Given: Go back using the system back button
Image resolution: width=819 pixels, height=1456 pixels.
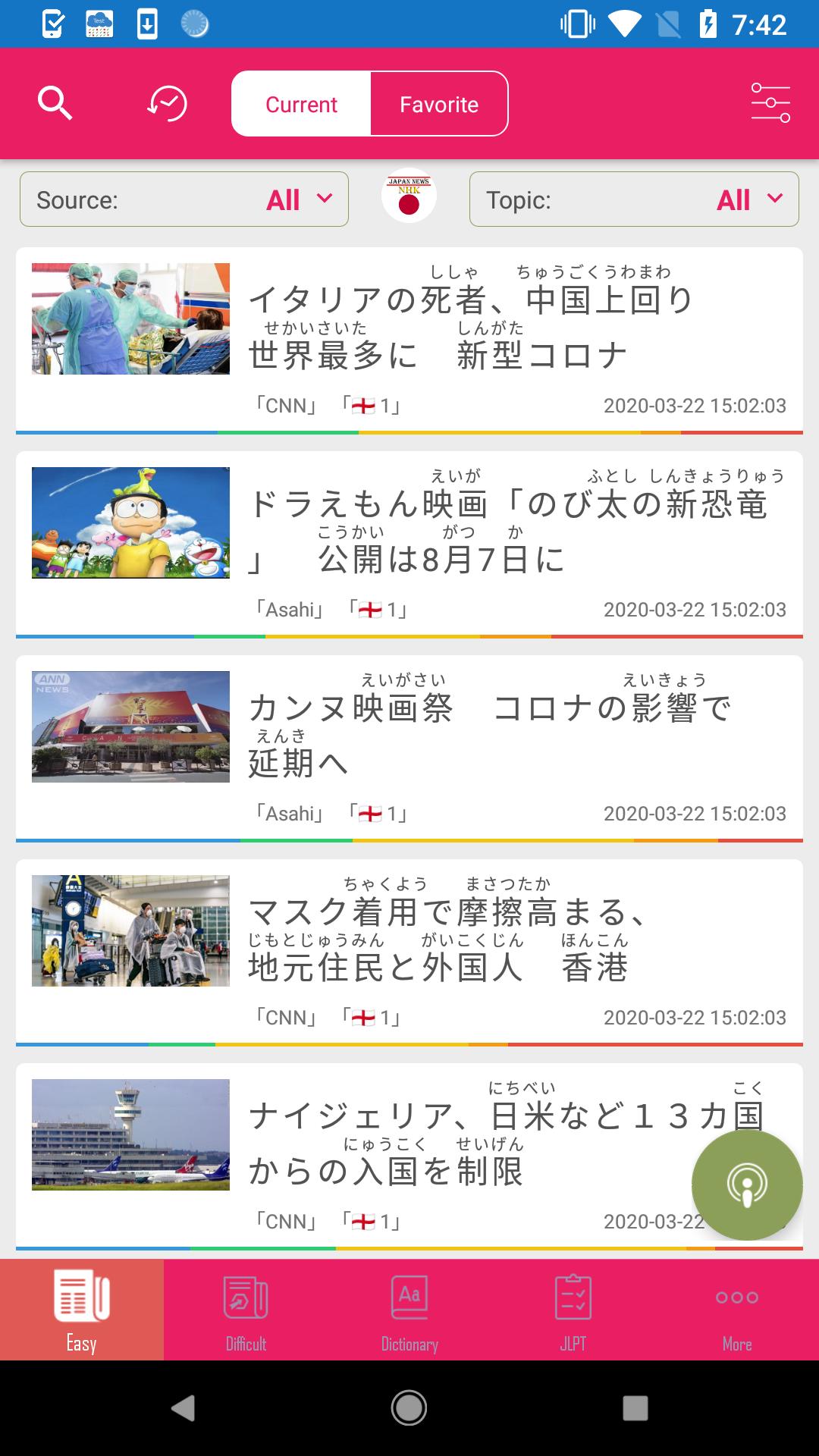Looking at the screenshot, I should coord(183,1408).
